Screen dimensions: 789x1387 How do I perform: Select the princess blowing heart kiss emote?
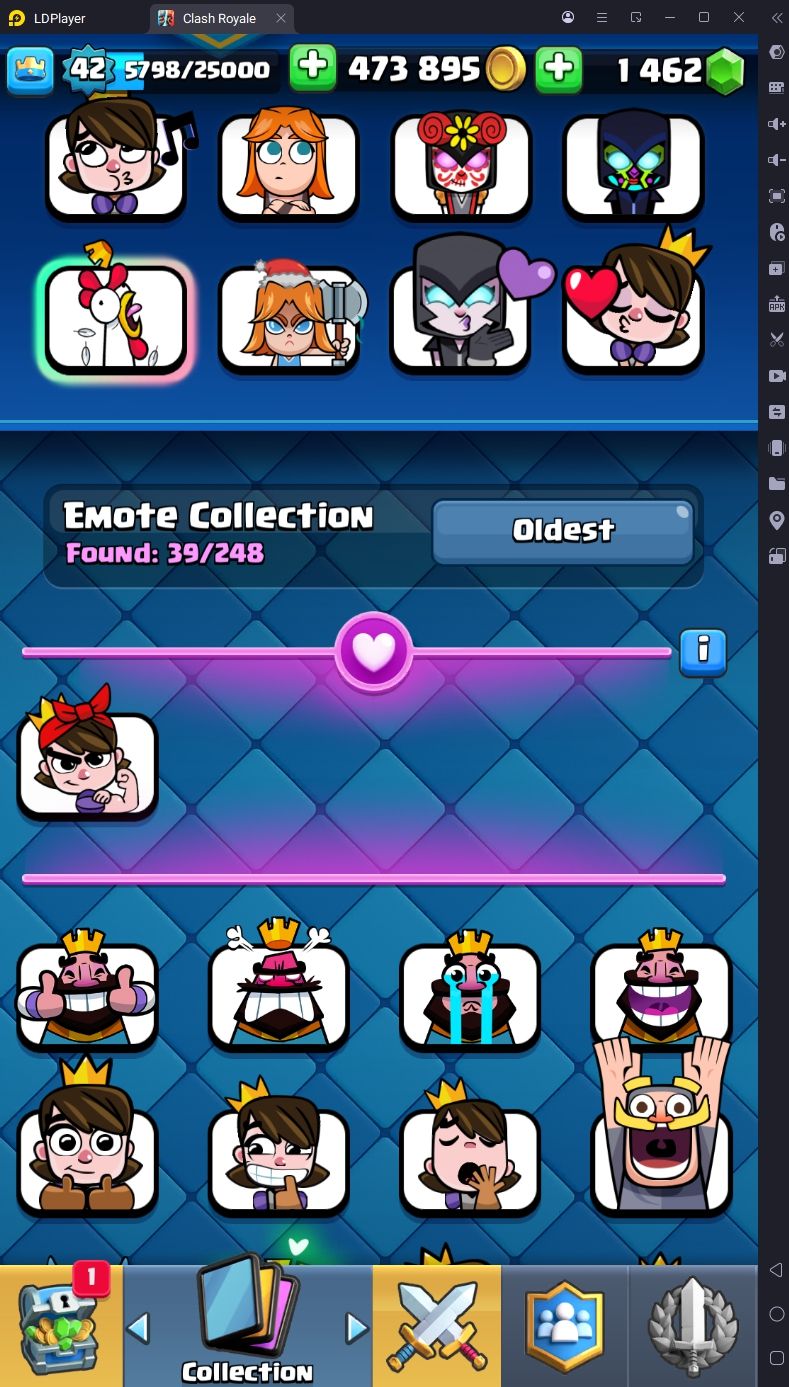633,320
